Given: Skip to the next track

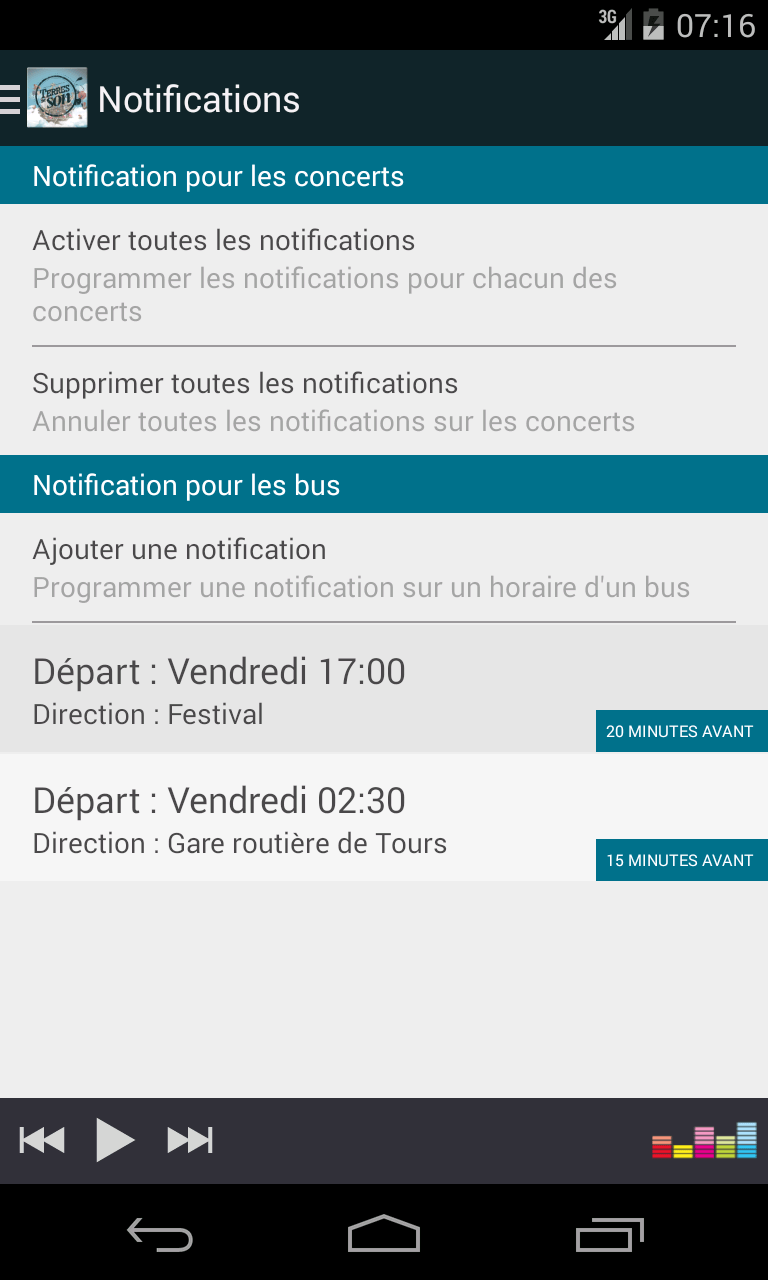Looking at the screenshot, I should pyautogui.click(x=190, y=1140).
